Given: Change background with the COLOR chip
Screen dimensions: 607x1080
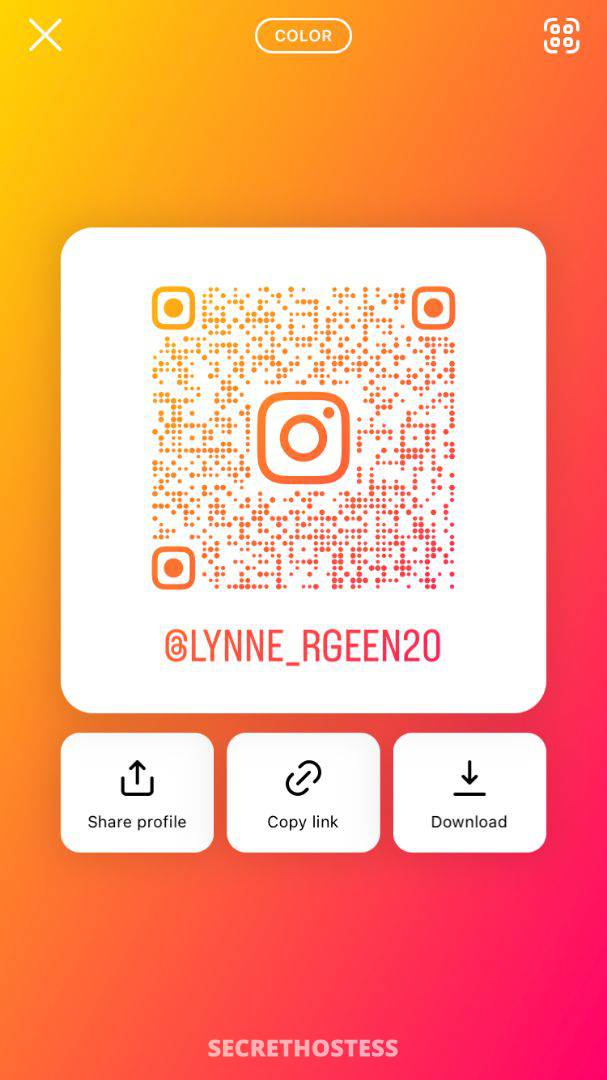Looking at the screenshot, I should [303, 36].
